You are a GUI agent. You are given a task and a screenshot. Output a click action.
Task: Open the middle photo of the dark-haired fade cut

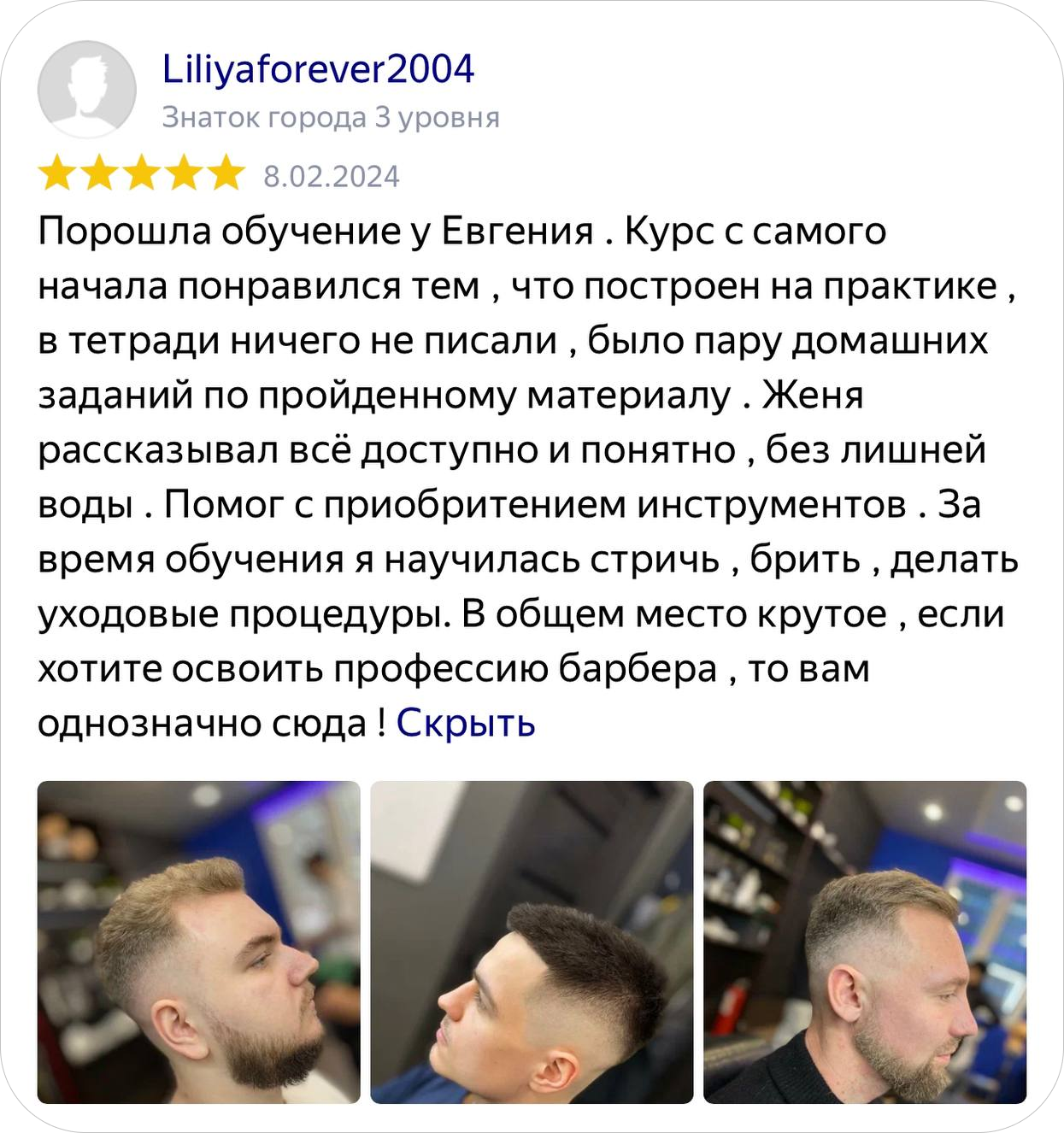[532, 942]
